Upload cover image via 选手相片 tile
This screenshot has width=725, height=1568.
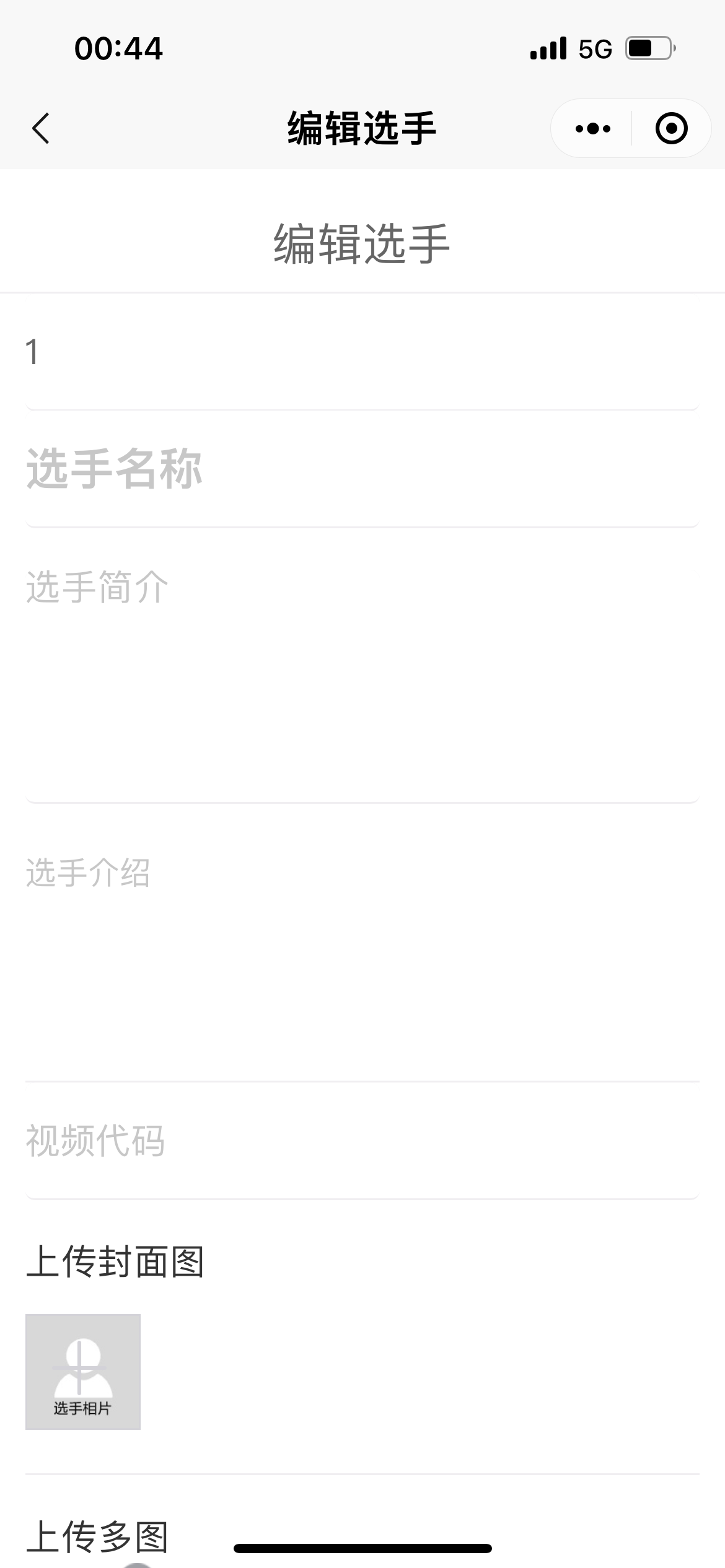click(83, 1372)
